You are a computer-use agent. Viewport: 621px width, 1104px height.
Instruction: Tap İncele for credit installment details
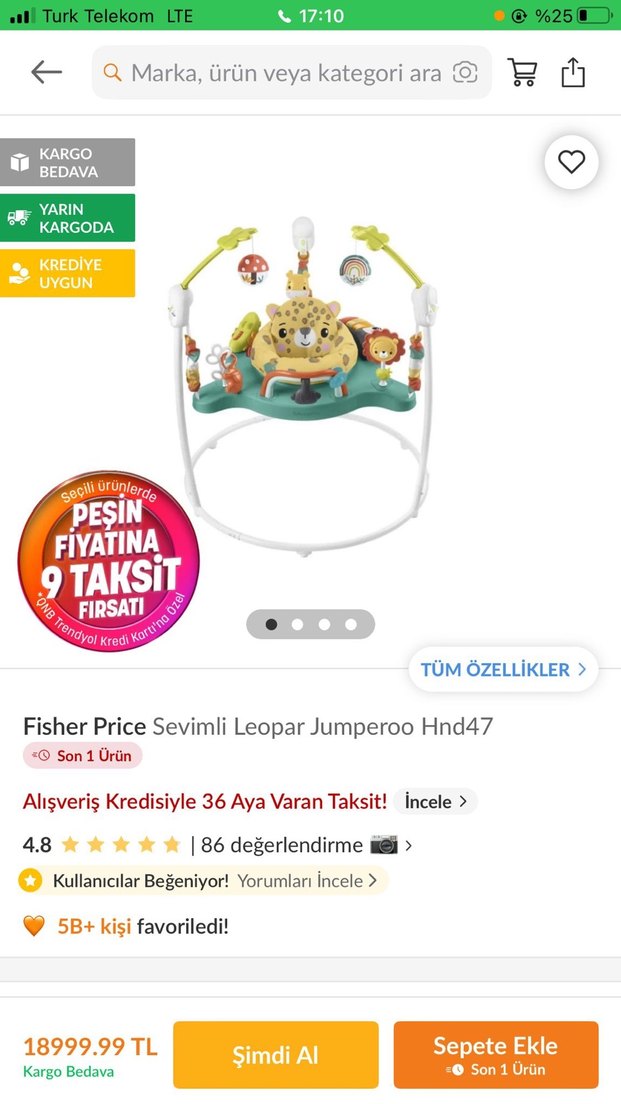coord(435,801)
